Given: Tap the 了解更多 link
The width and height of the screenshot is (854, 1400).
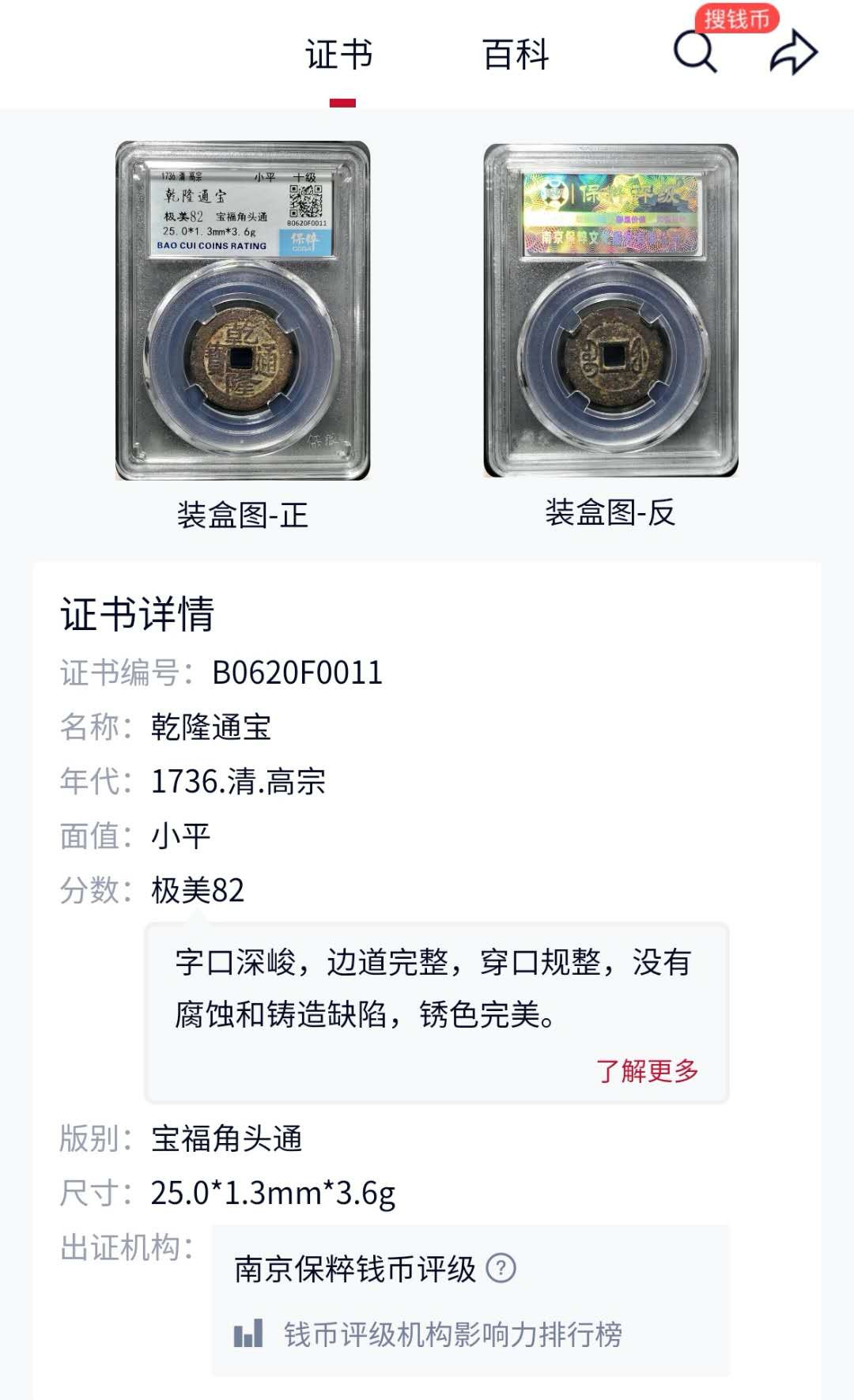Looking at the screenshot, I should click(x=647, y=1071).
